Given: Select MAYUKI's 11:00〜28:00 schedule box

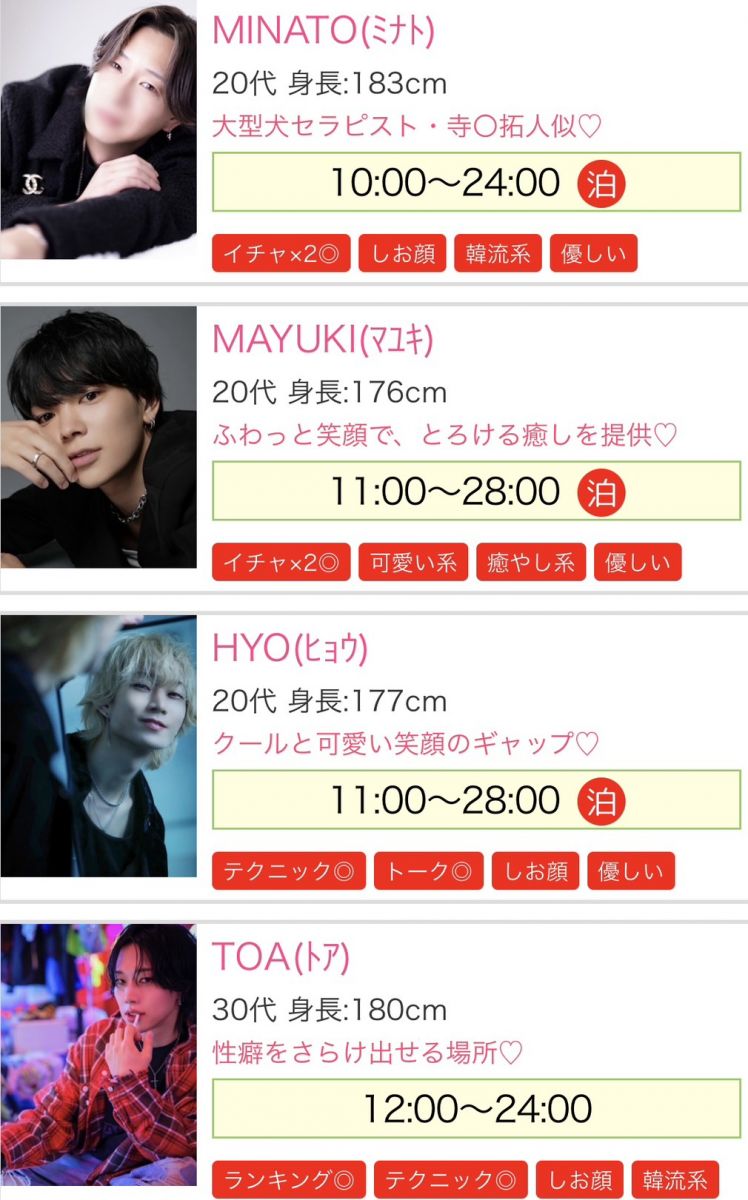Looking at the screenshot, I should [476, 492].
